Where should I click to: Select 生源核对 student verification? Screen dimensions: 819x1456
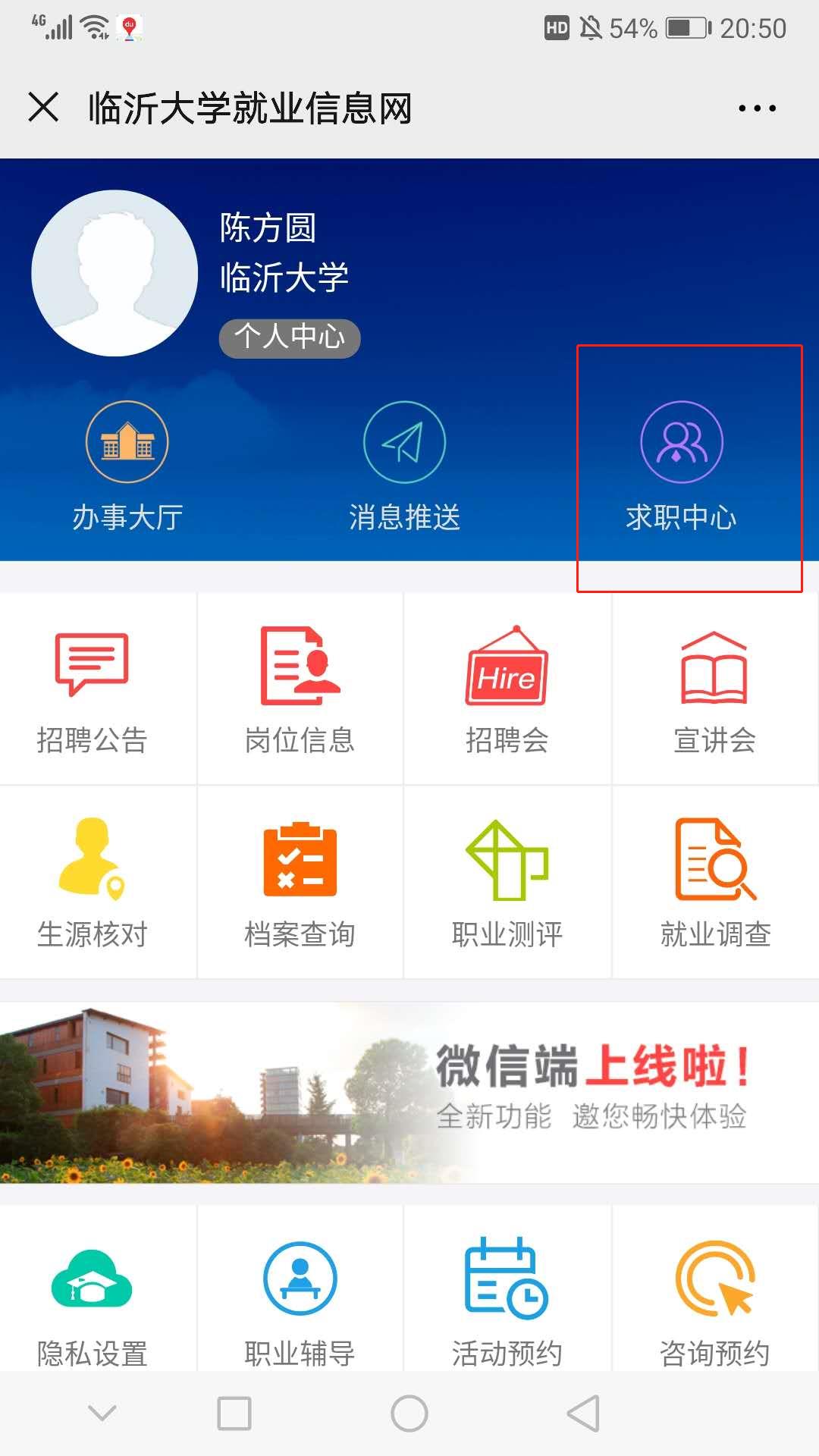pyautogui.click(x=93, y=883)
